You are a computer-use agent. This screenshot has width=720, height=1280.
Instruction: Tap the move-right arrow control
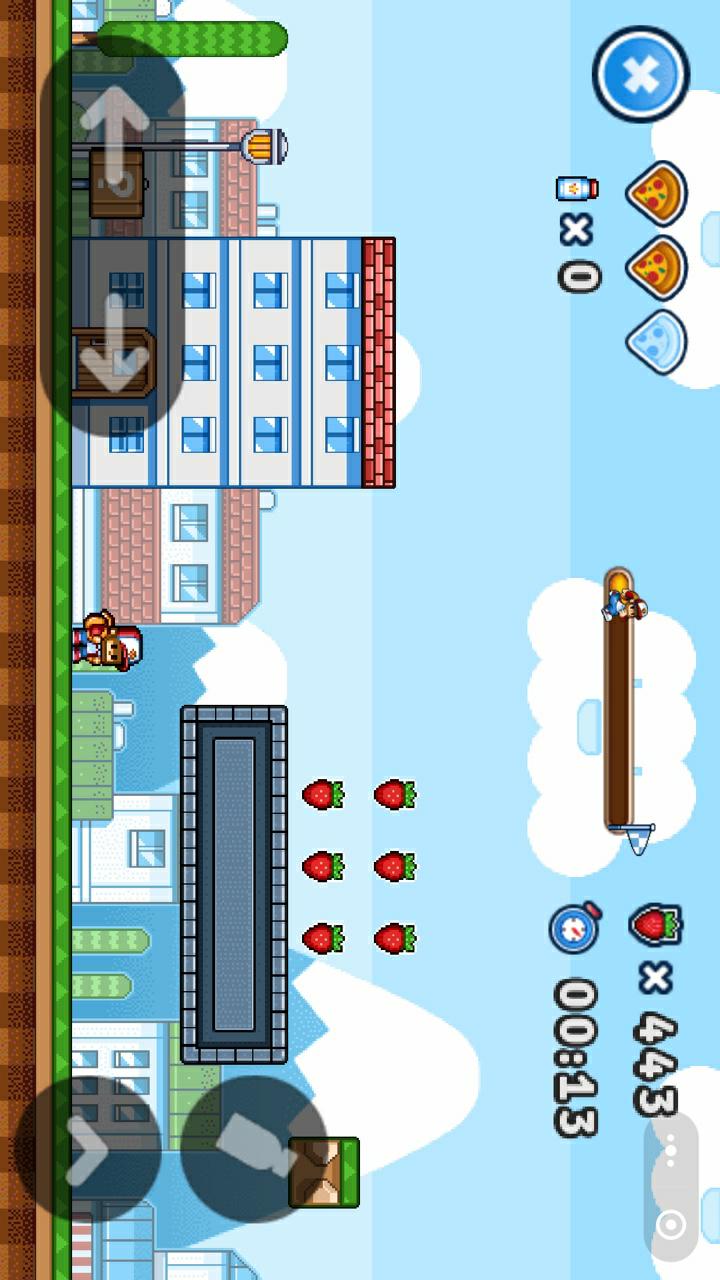click(x=113, y=345)
